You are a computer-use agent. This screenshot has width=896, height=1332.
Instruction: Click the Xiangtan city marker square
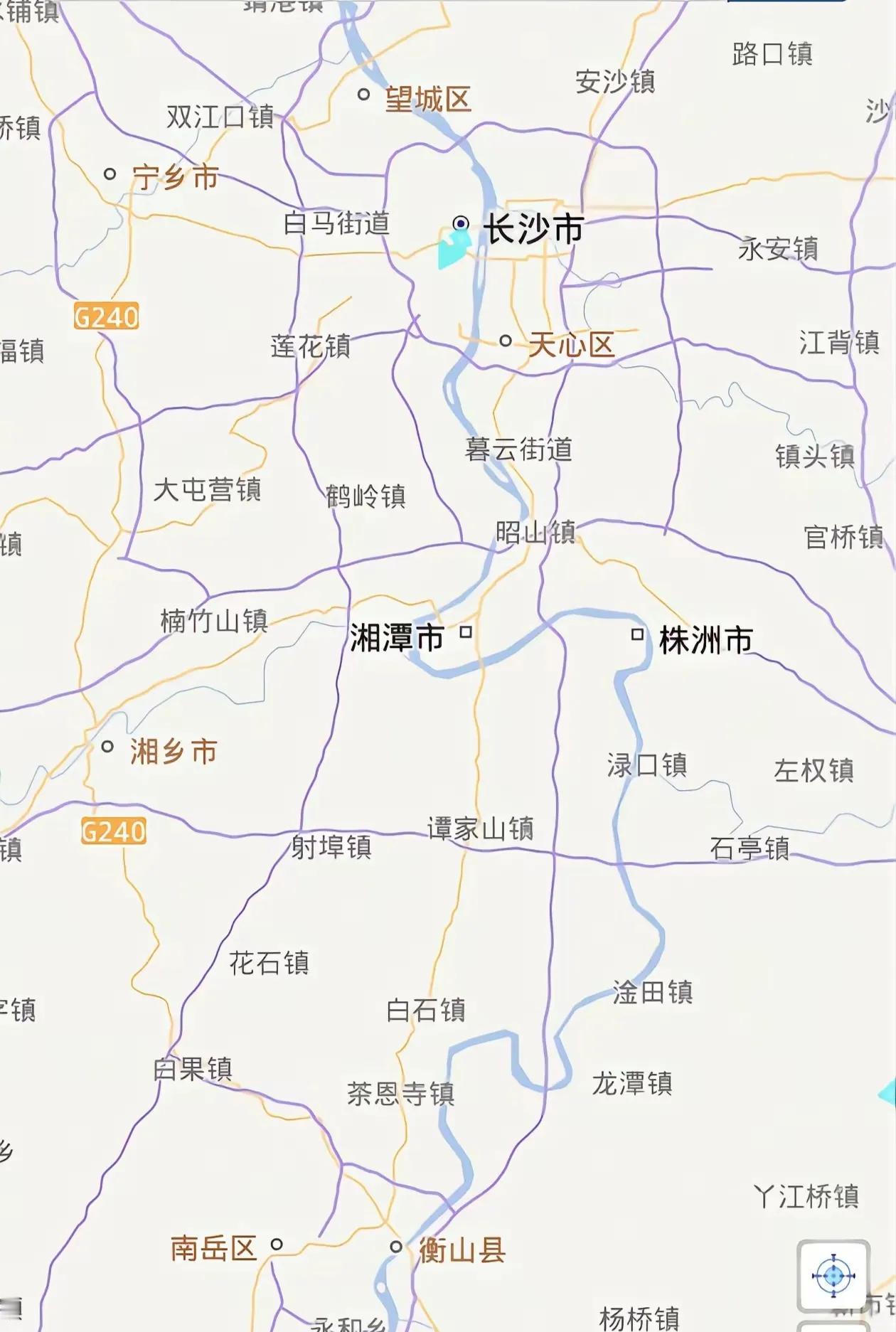(466, 632)
